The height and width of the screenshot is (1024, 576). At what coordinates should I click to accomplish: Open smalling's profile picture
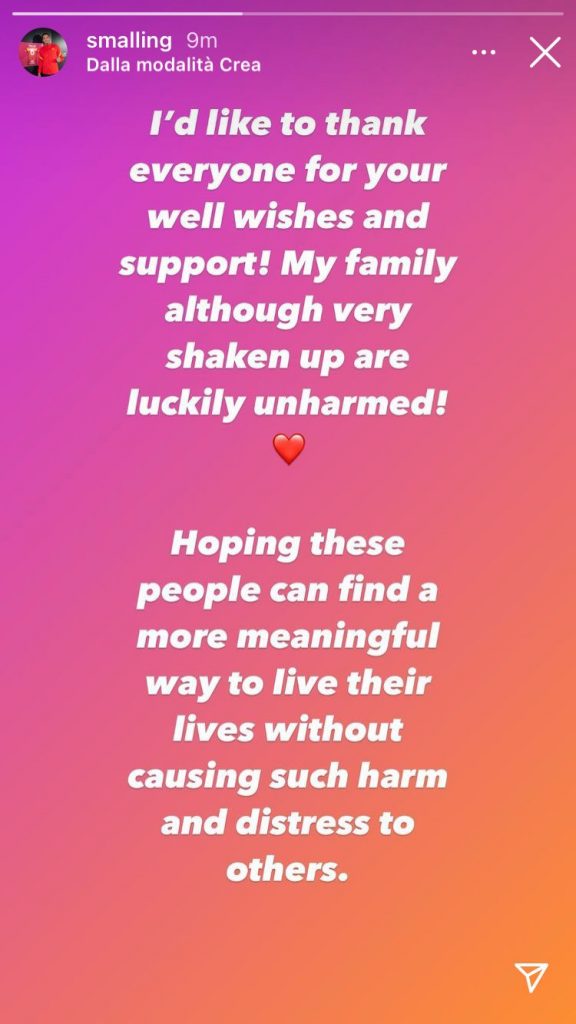click(43, 52)
